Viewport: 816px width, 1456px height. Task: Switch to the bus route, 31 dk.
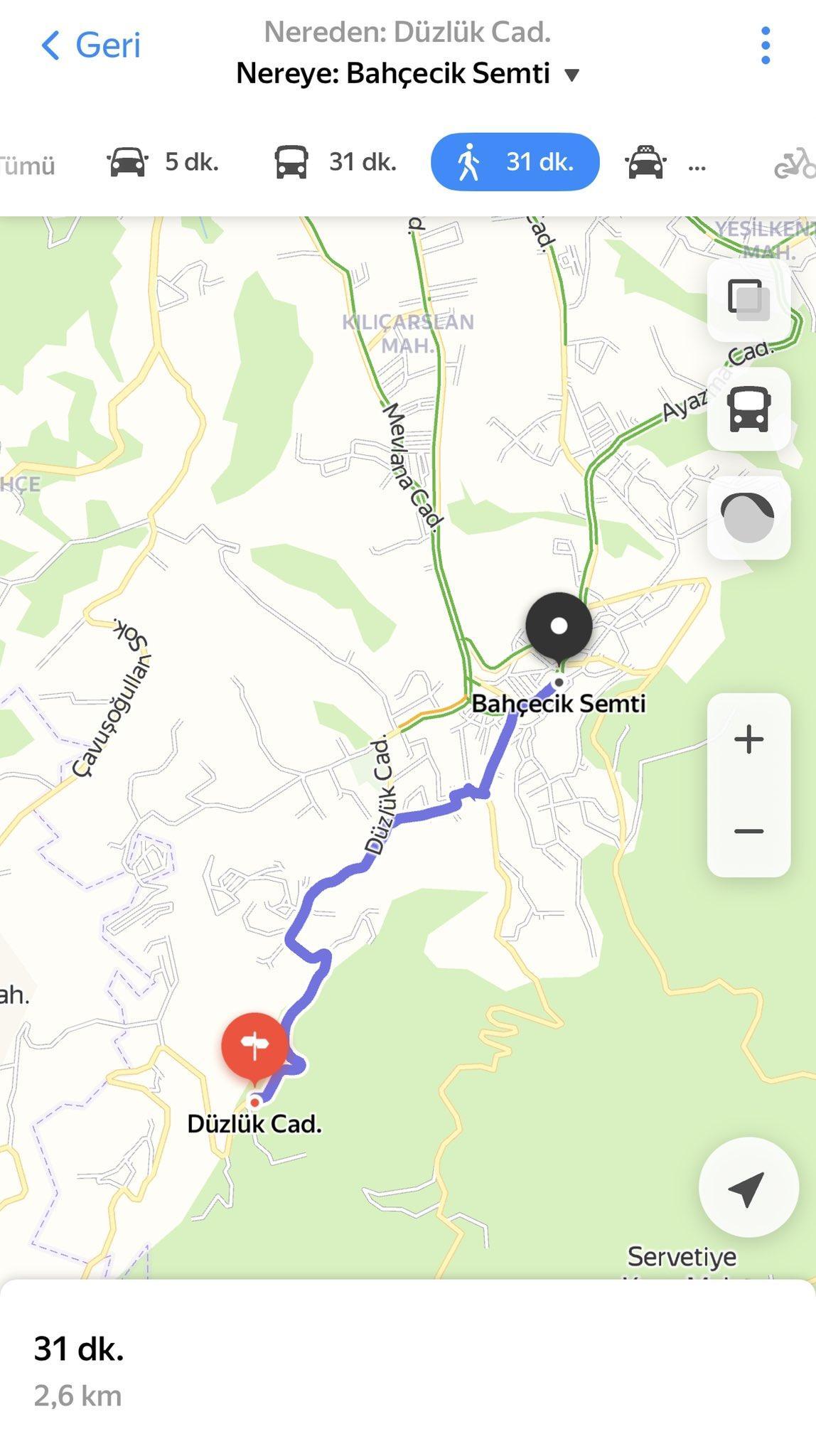tap(335, 162)
